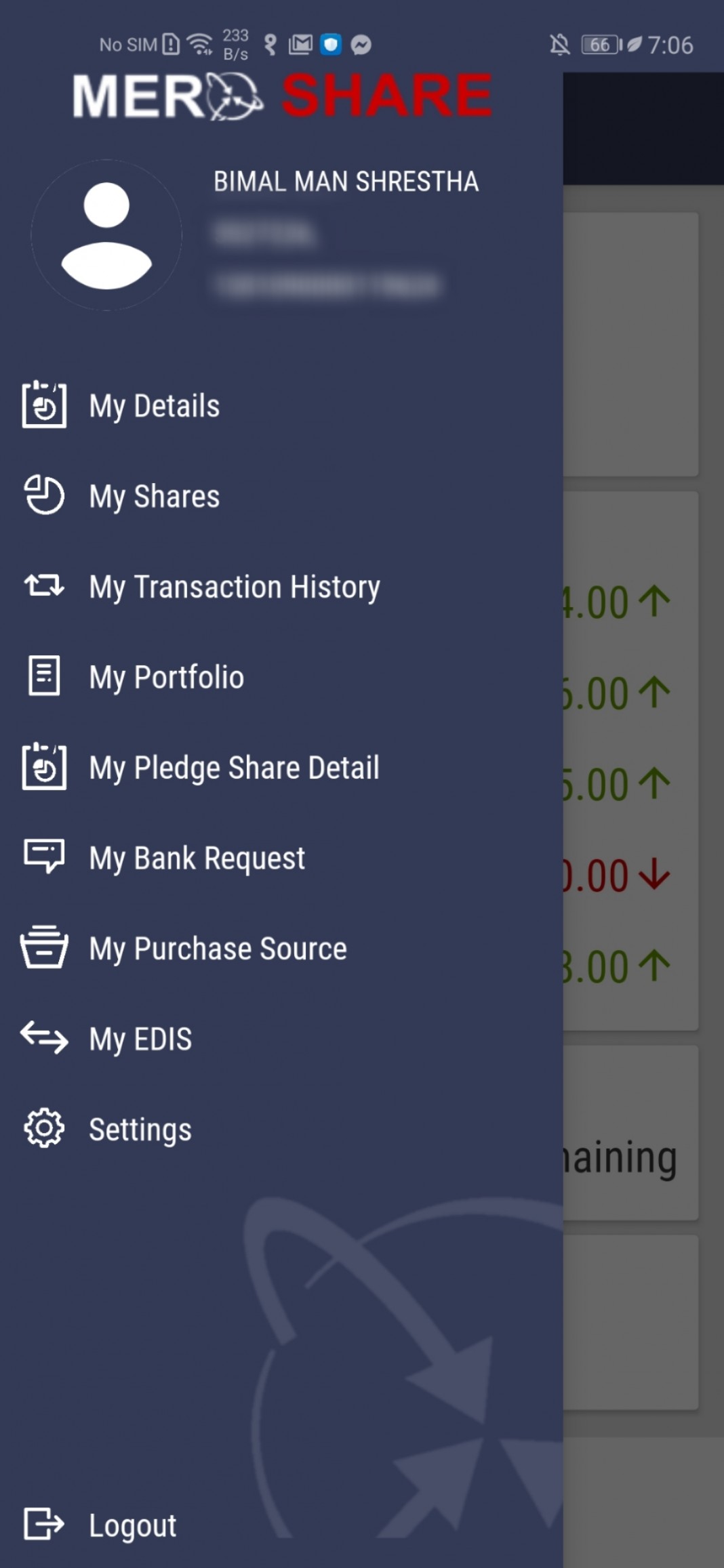The width and height of the screenshot is (724, 1568).
Task: Select the My EDIS arrows icon
Action: pyautogui.click(x=43, y=1038)
